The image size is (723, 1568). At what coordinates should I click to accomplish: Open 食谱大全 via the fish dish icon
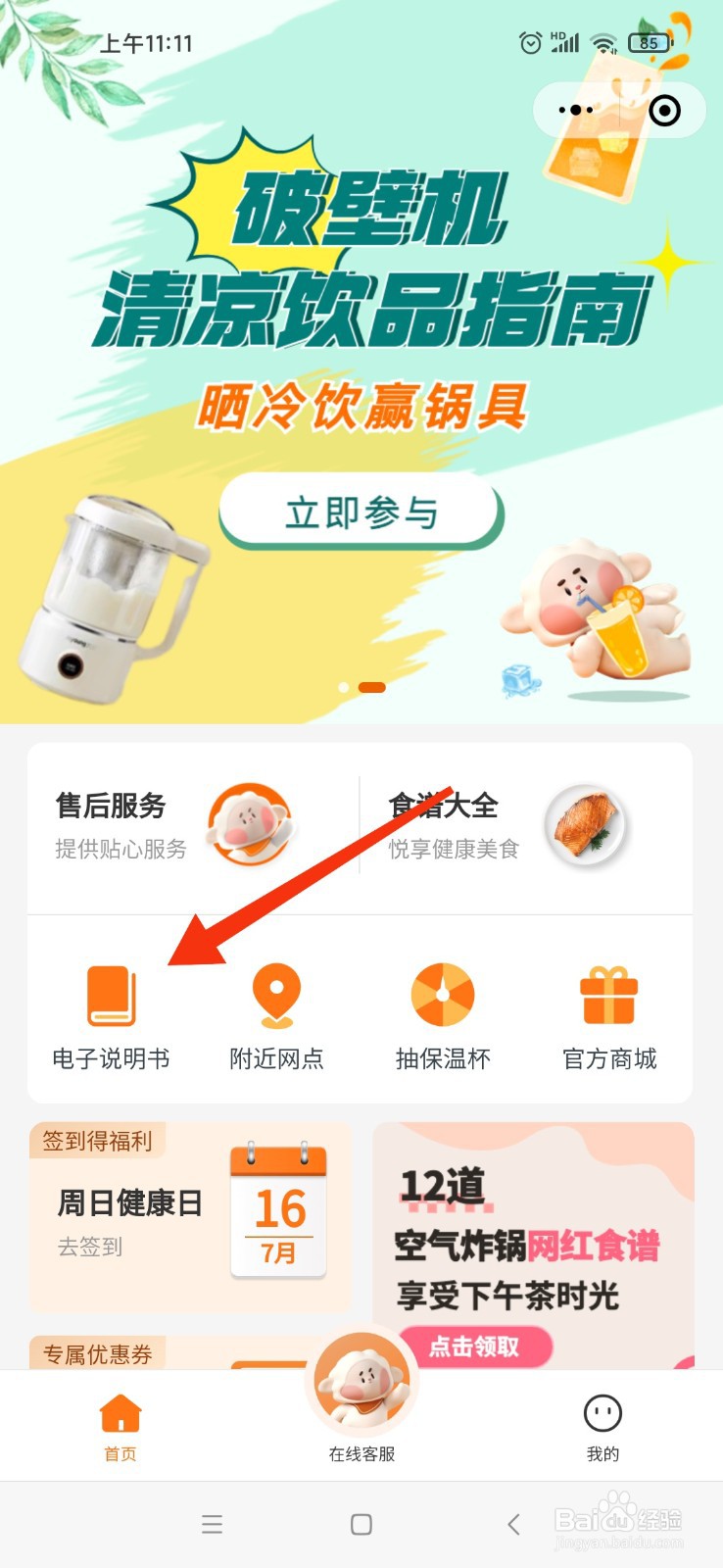pos(587,826)
